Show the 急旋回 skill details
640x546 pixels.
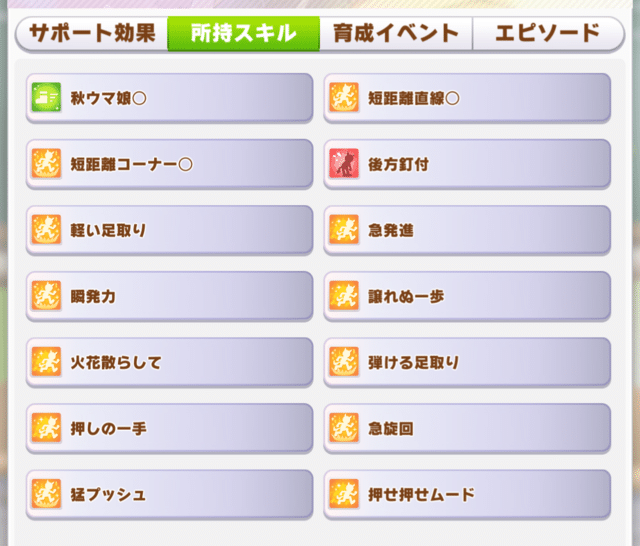click(x=468, y=427)
